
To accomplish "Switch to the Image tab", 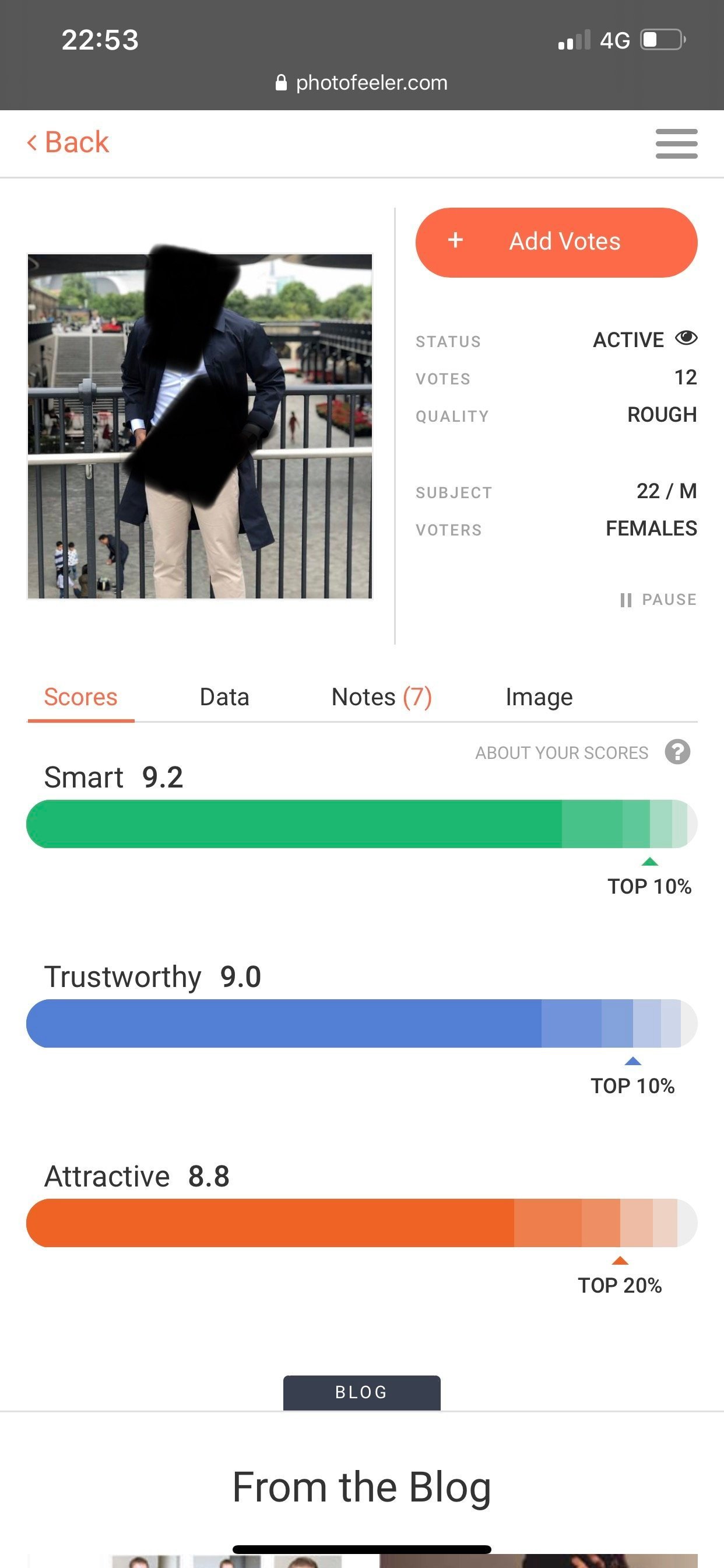I will tap(539, 698).
